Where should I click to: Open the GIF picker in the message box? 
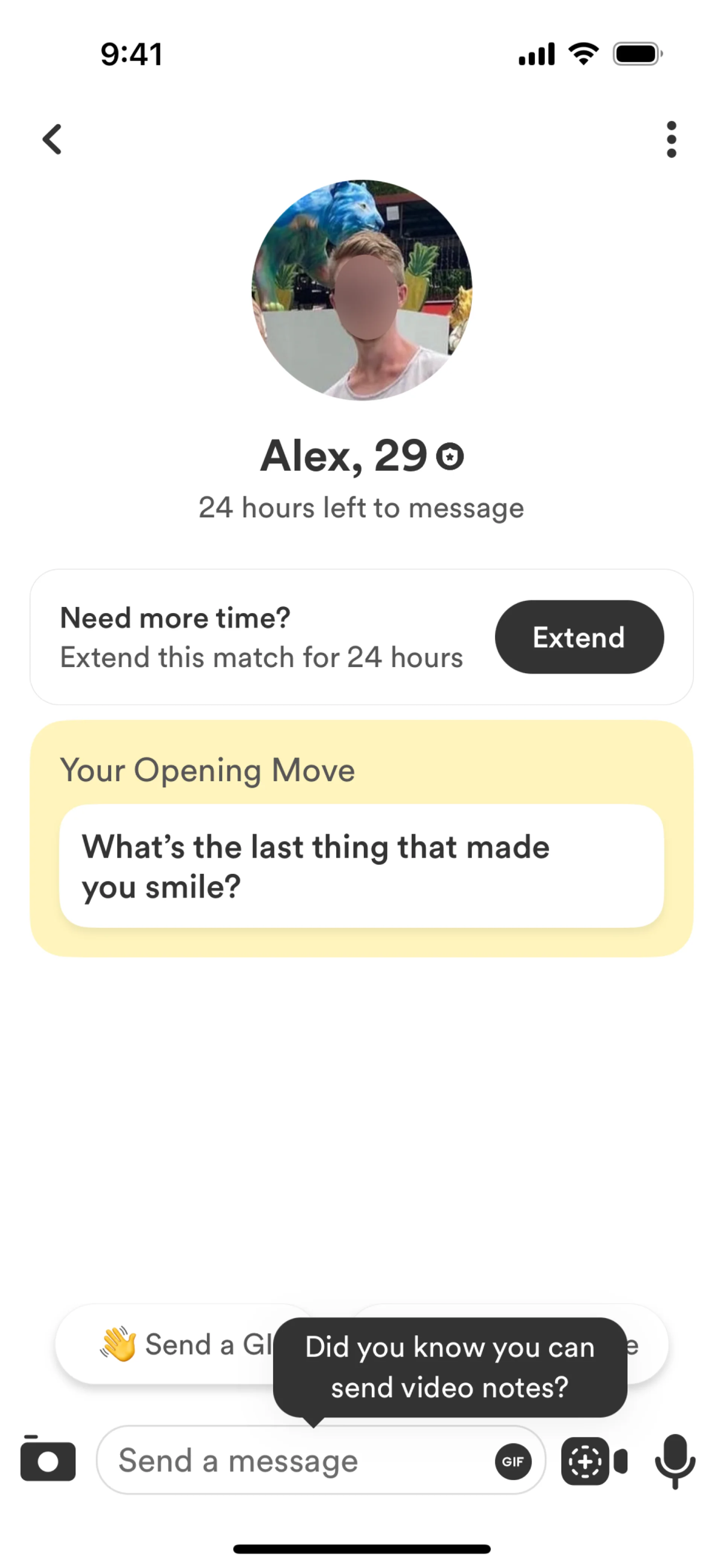[513, 1461]
